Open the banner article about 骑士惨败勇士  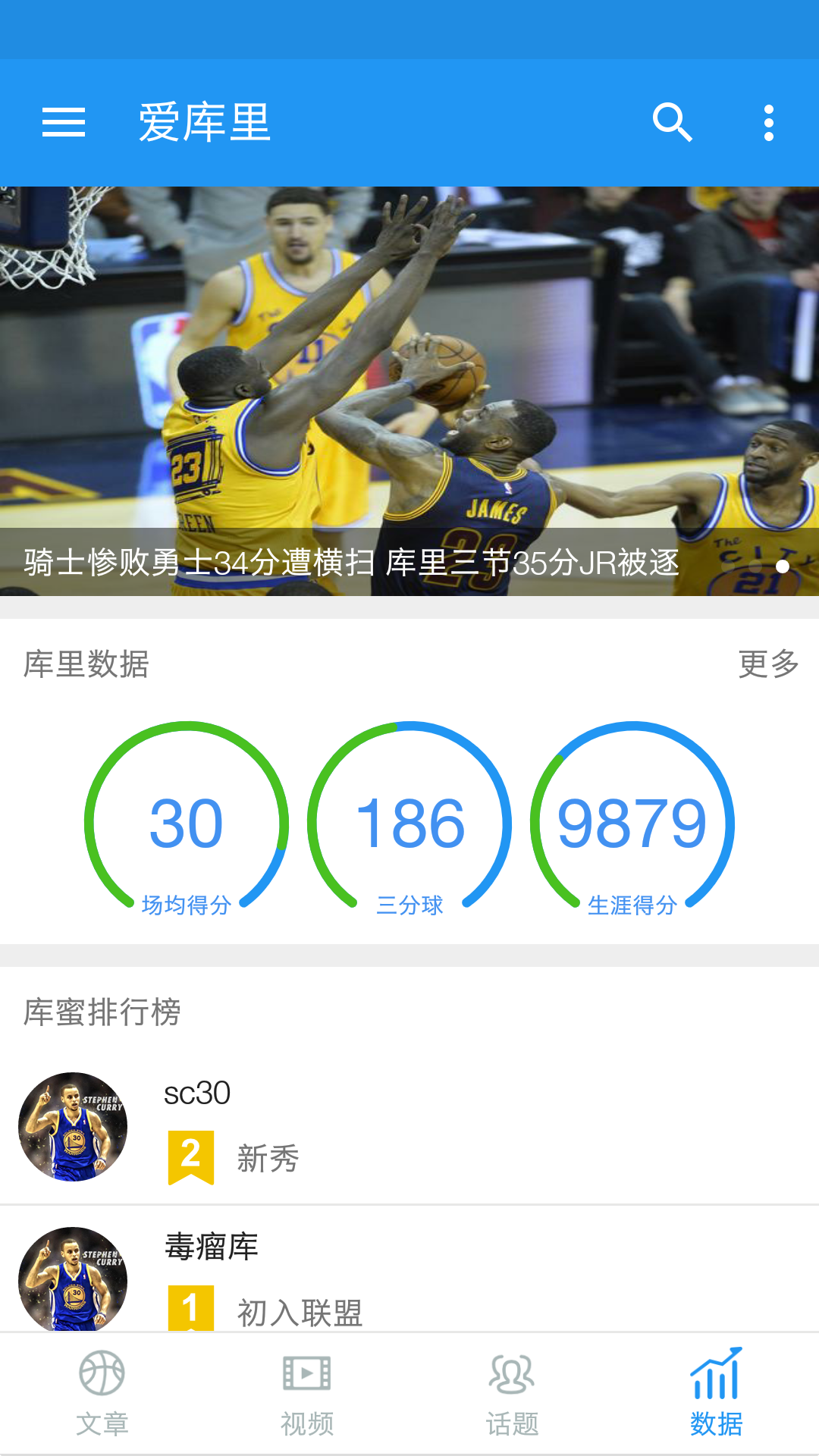pos(409,391)
